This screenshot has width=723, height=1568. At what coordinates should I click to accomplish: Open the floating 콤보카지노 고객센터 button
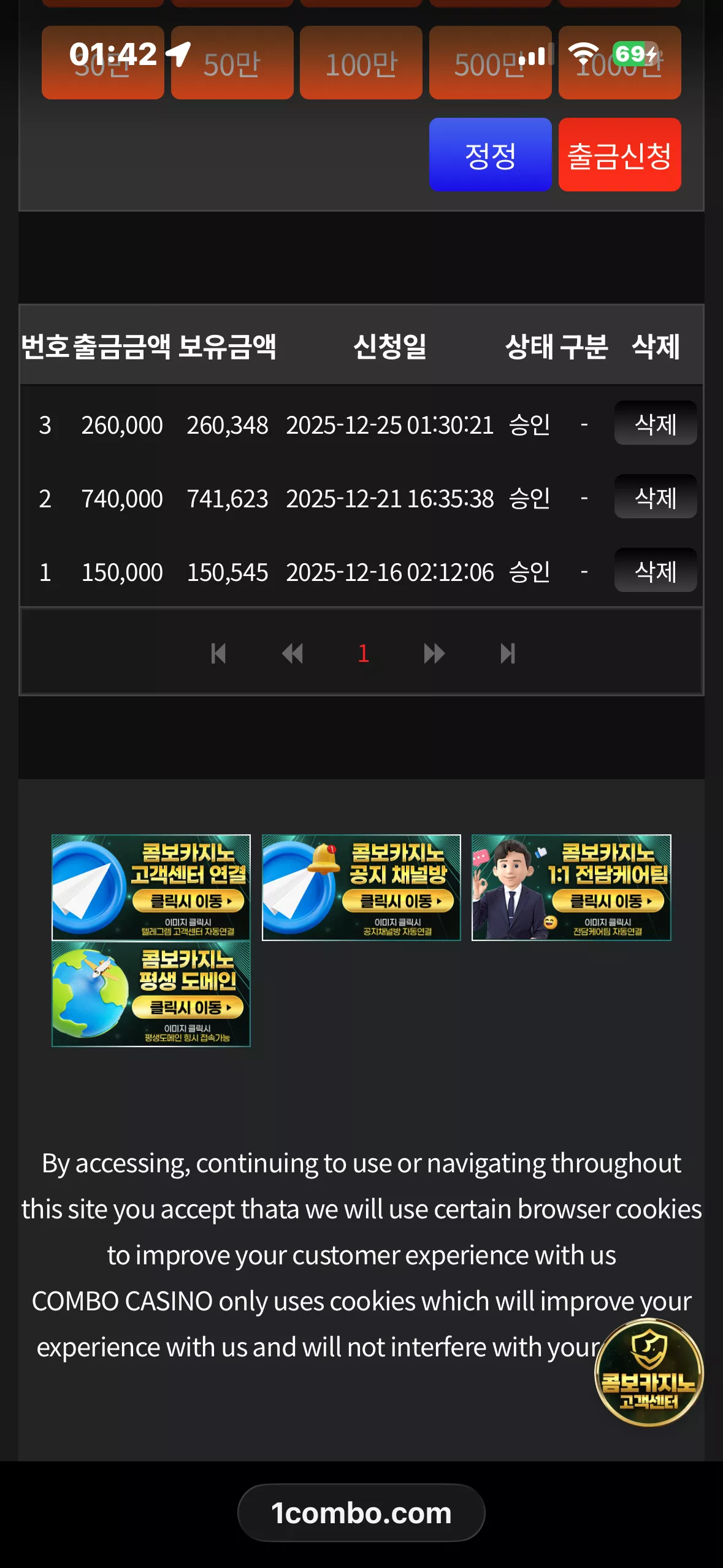pyautogui.click(x=649, y=1372)
